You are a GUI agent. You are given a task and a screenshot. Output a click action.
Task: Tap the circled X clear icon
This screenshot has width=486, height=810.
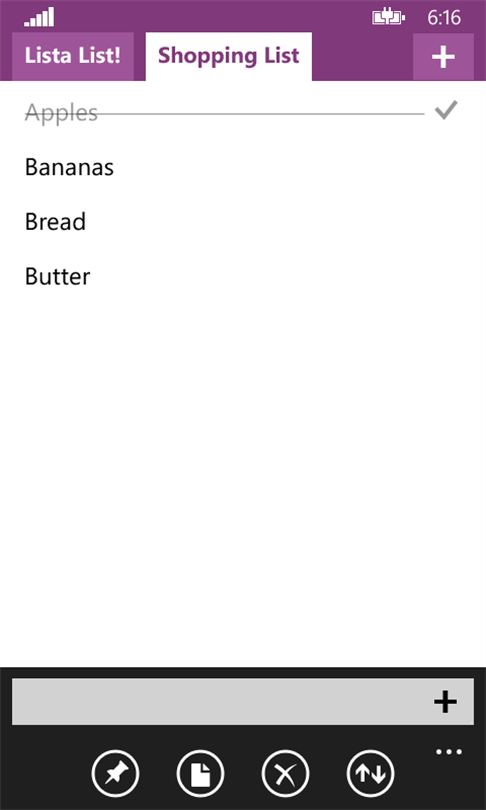[x=285, y=774]
